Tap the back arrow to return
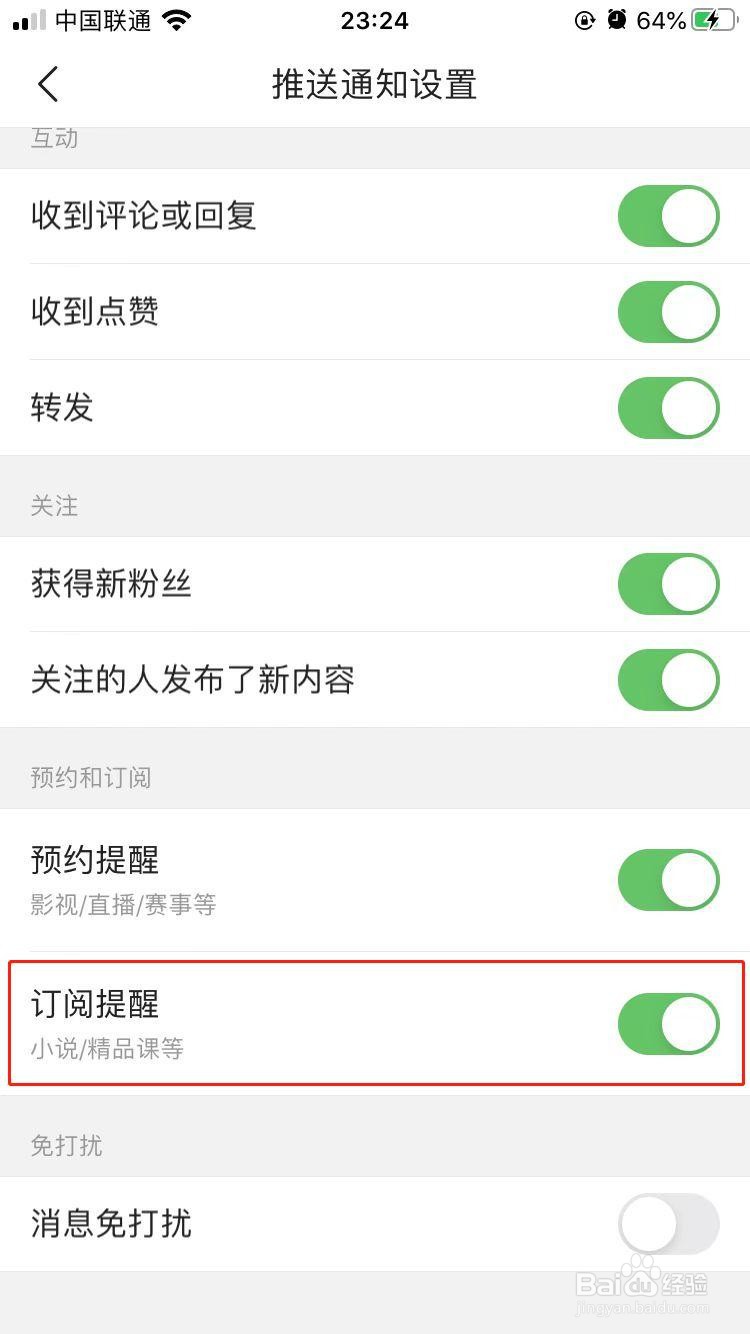Screen dimensions: 750x1334 (x=47, y=84)
